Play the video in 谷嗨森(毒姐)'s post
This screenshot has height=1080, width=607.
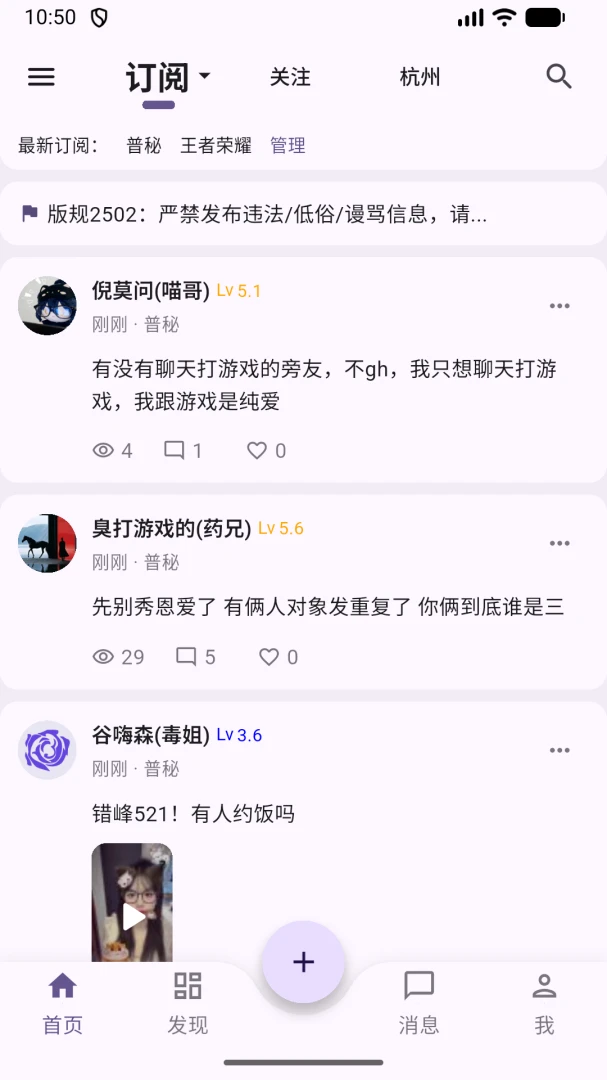tap(132, 902)
